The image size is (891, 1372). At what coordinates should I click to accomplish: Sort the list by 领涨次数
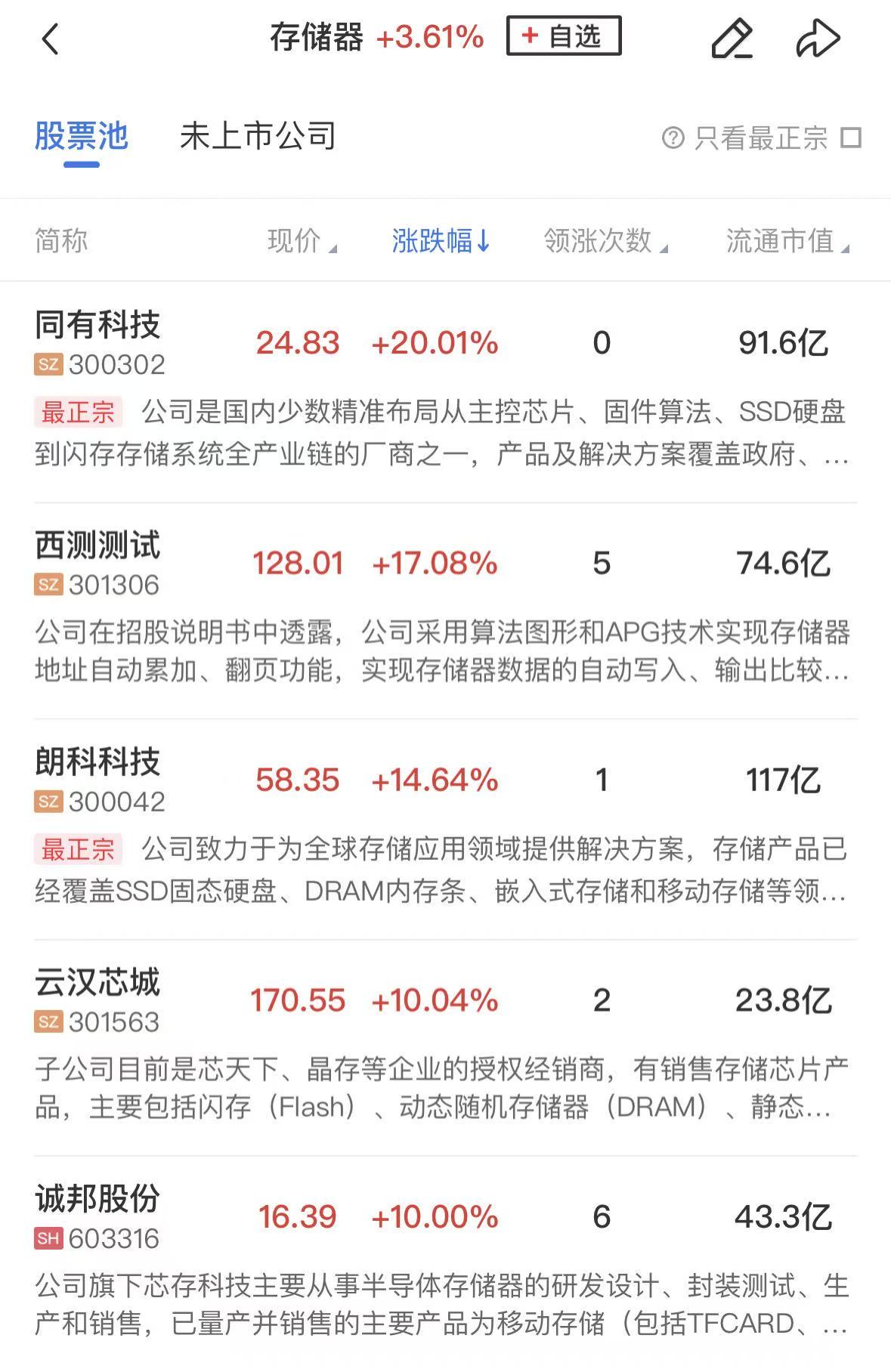click(605, 241)
